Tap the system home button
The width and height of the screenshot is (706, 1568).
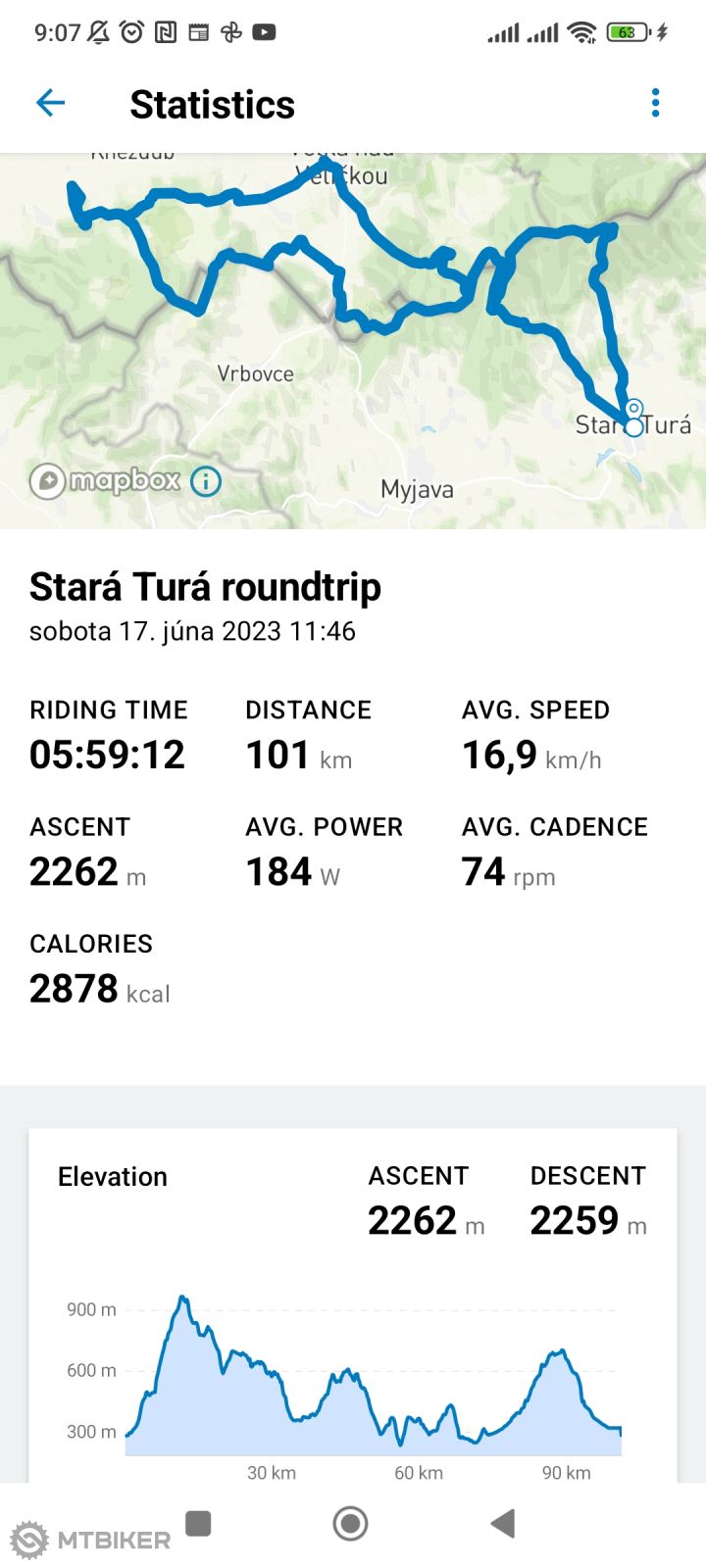(350, 1523)
